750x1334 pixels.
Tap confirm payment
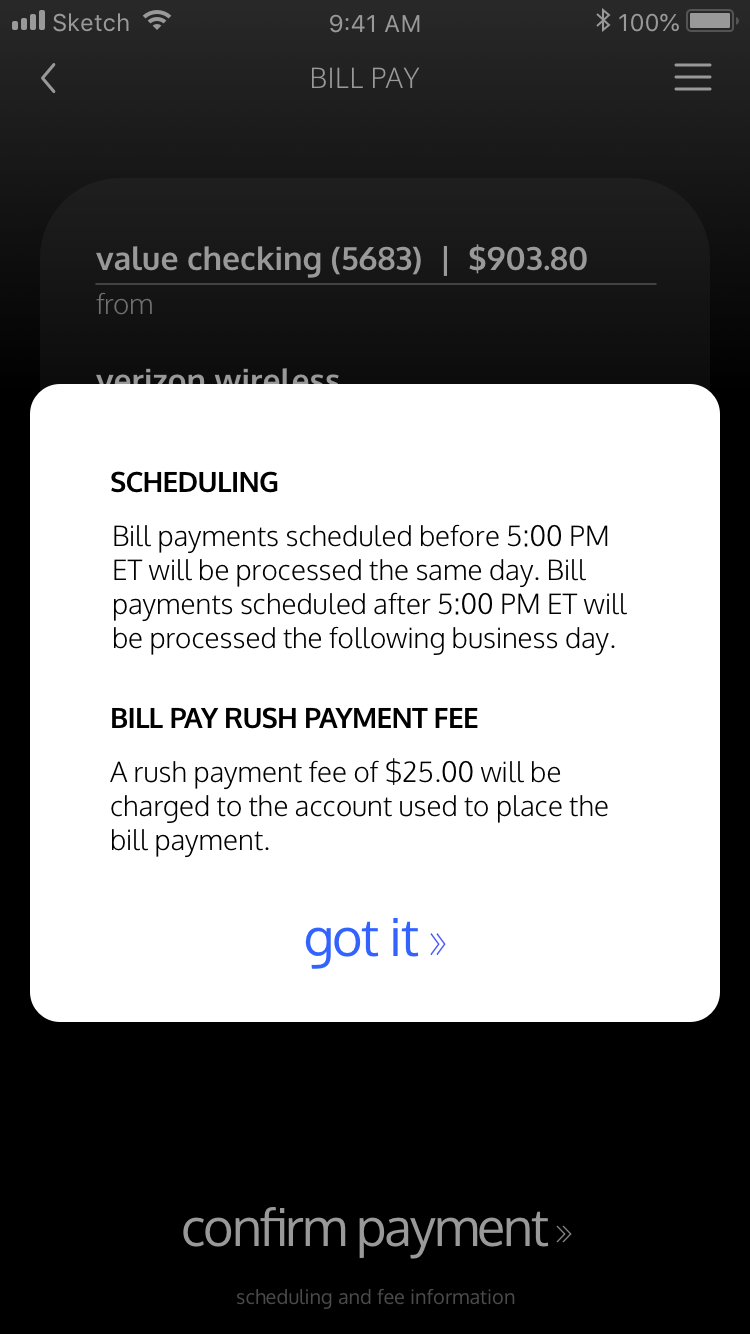coord(376,1230)
